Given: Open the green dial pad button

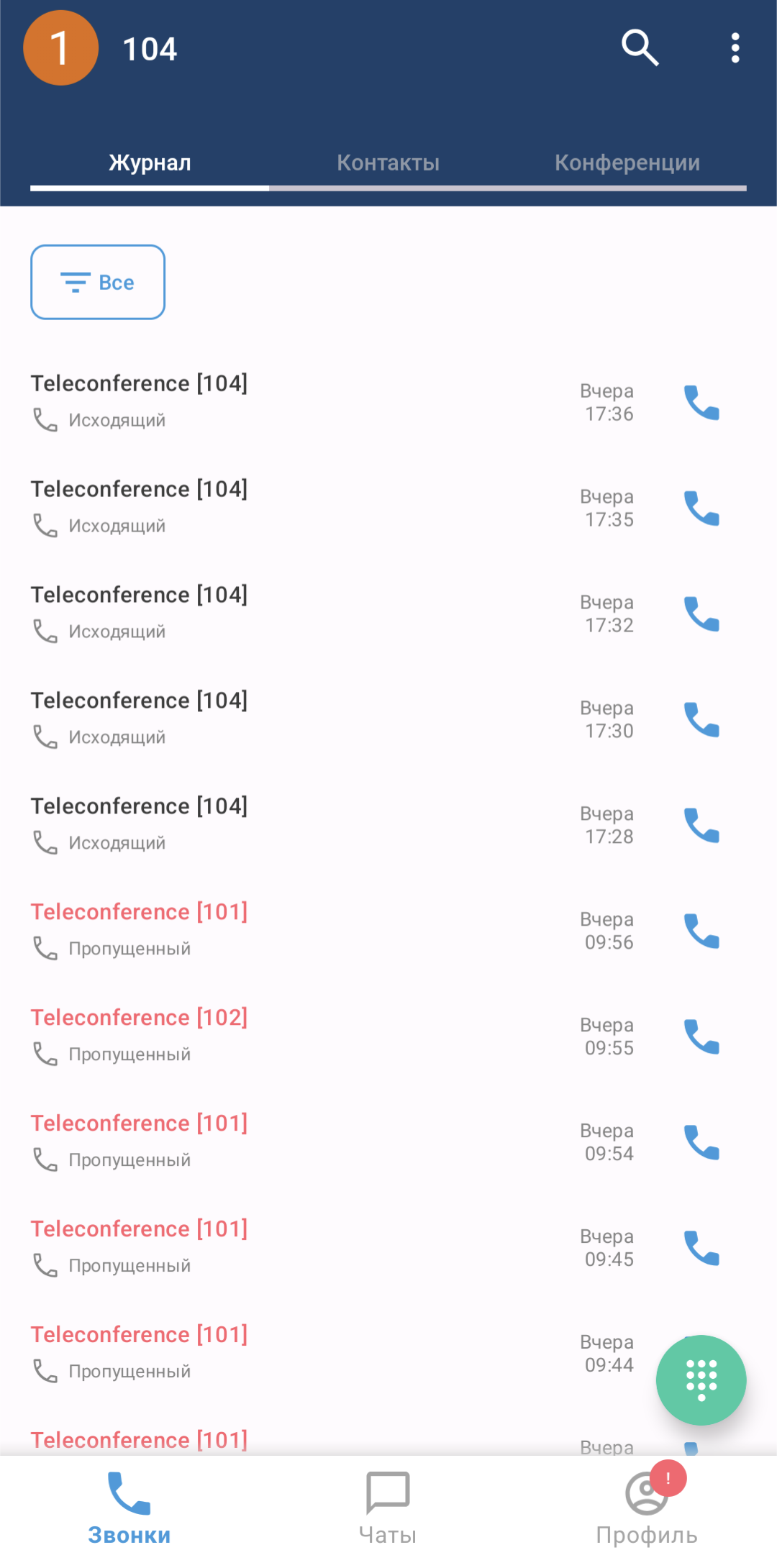Looking at the screenshot, I should tap(701, 1380).
